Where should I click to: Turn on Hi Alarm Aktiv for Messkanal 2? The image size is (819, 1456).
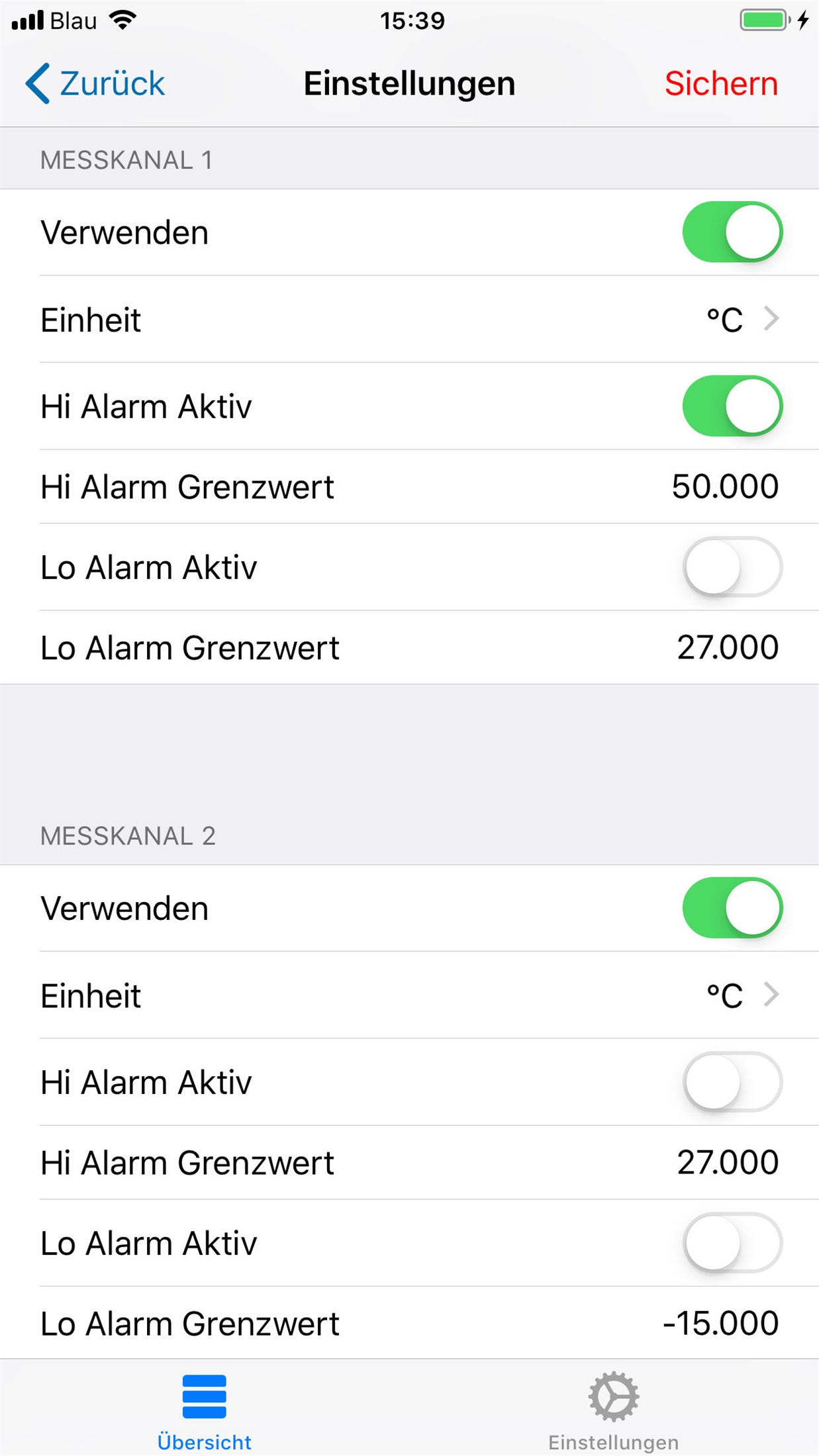pos(732,1082)
